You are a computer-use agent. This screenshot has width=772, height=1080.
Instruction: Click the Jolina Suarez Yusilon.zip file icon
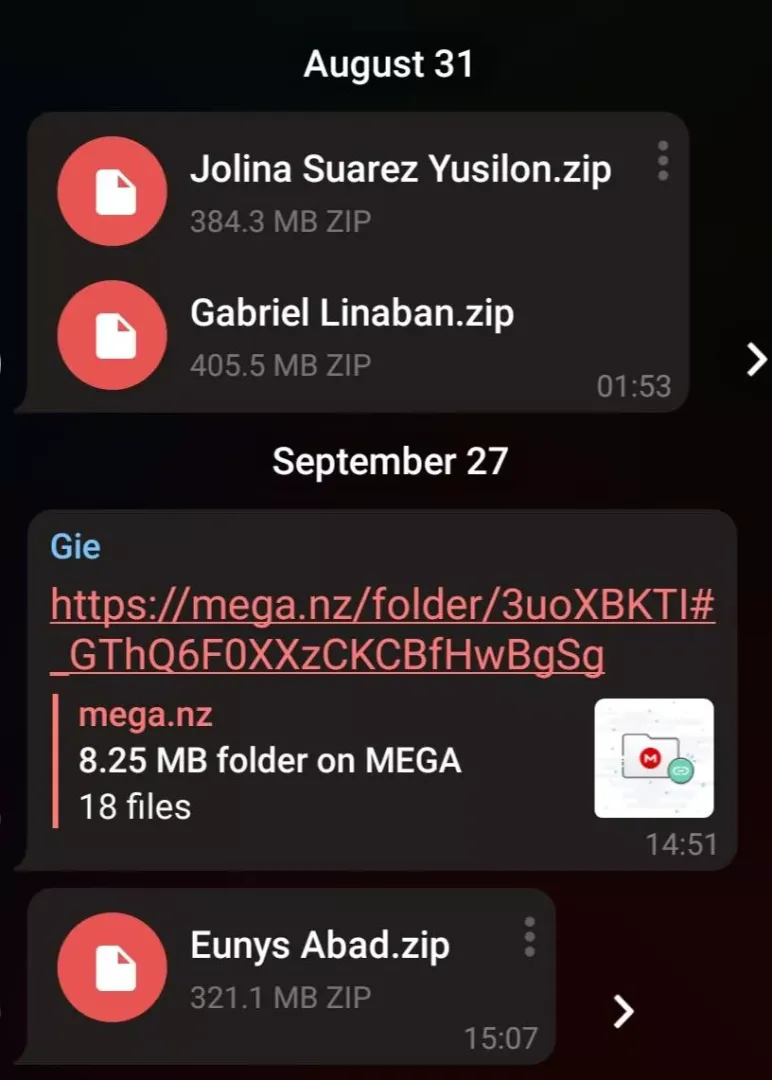(x=112, y=191)
